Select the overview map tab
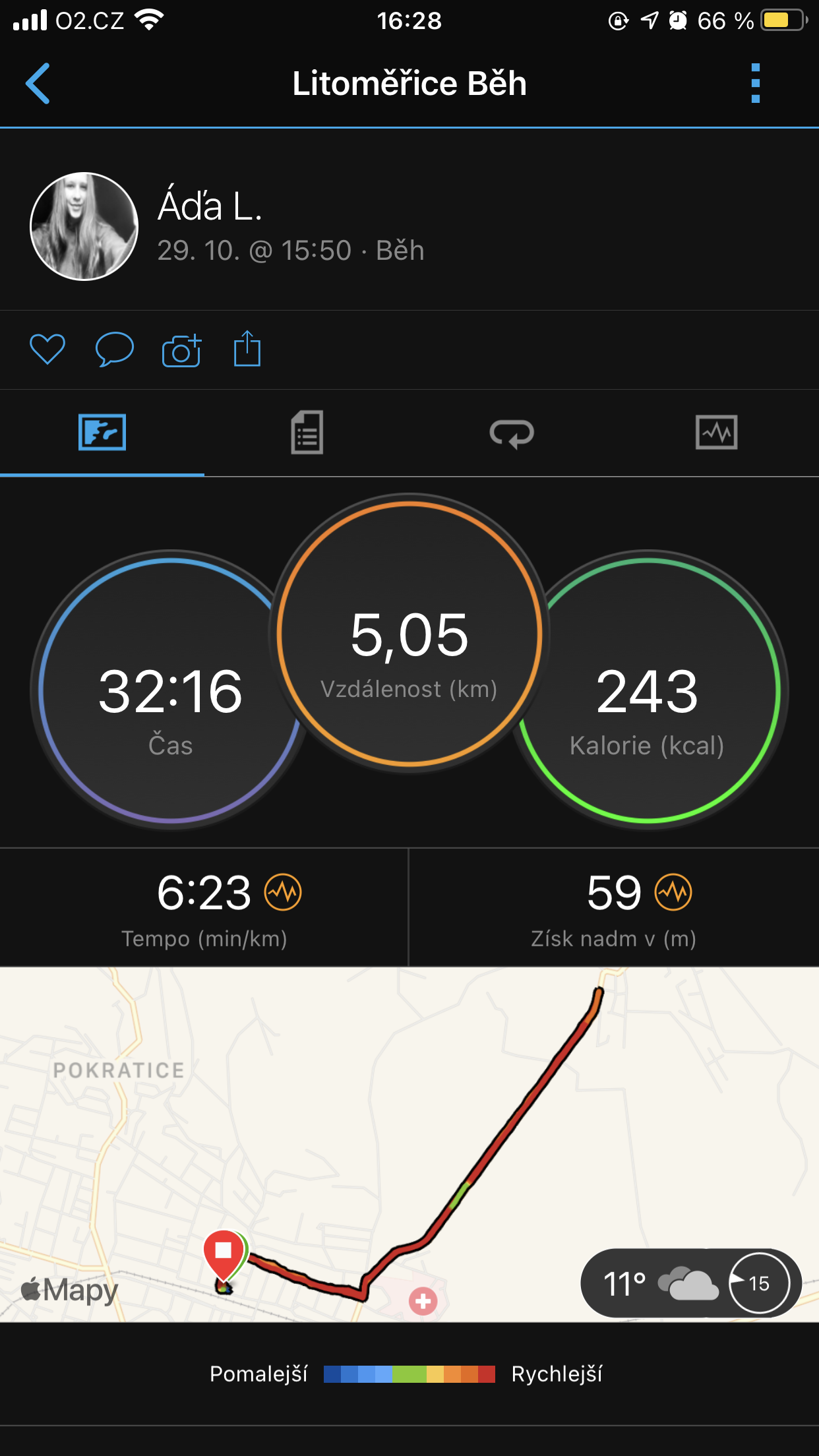This screenshot has height=1456, width=819. click(x=102, y=433)
